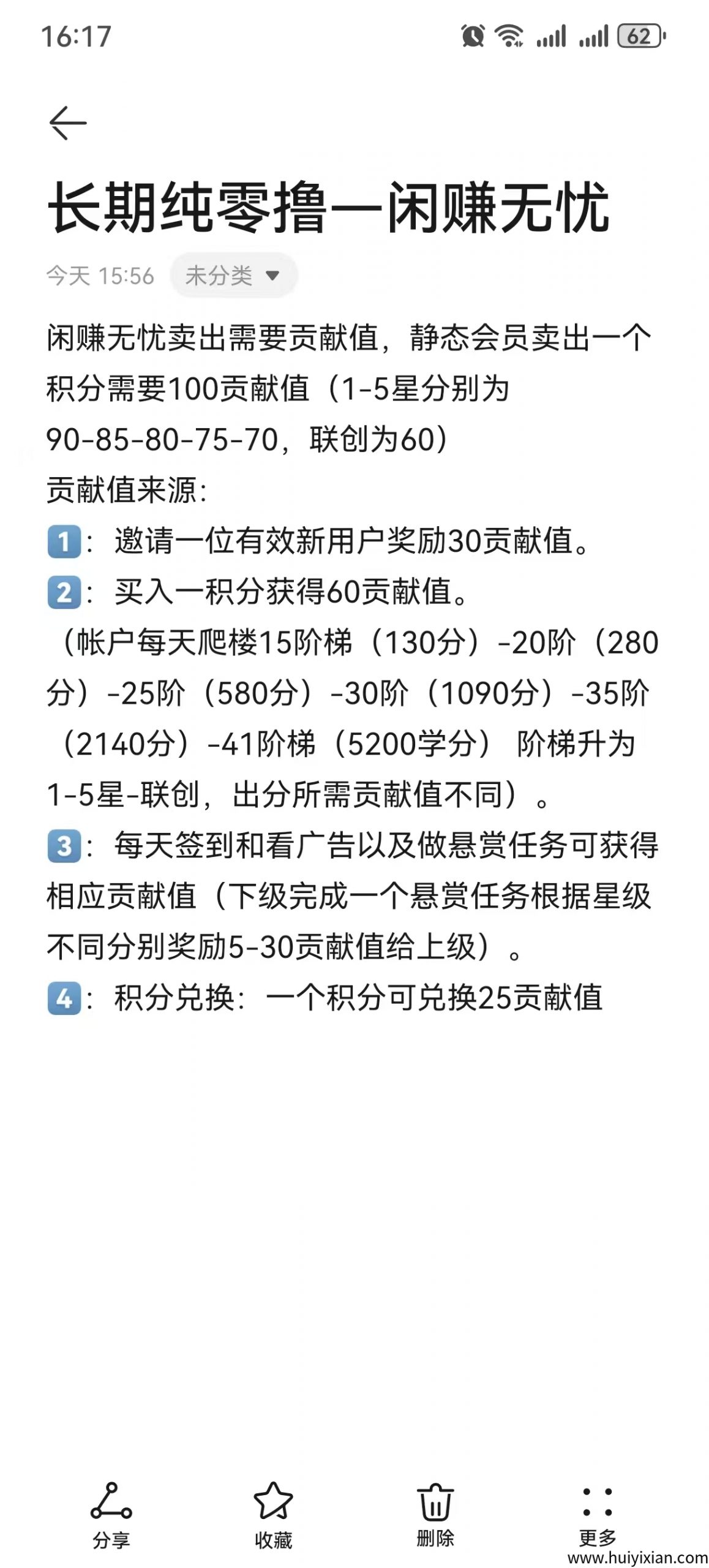Go back using the arrow
The image size is (709, 1568).
click(x=67, y=123)
